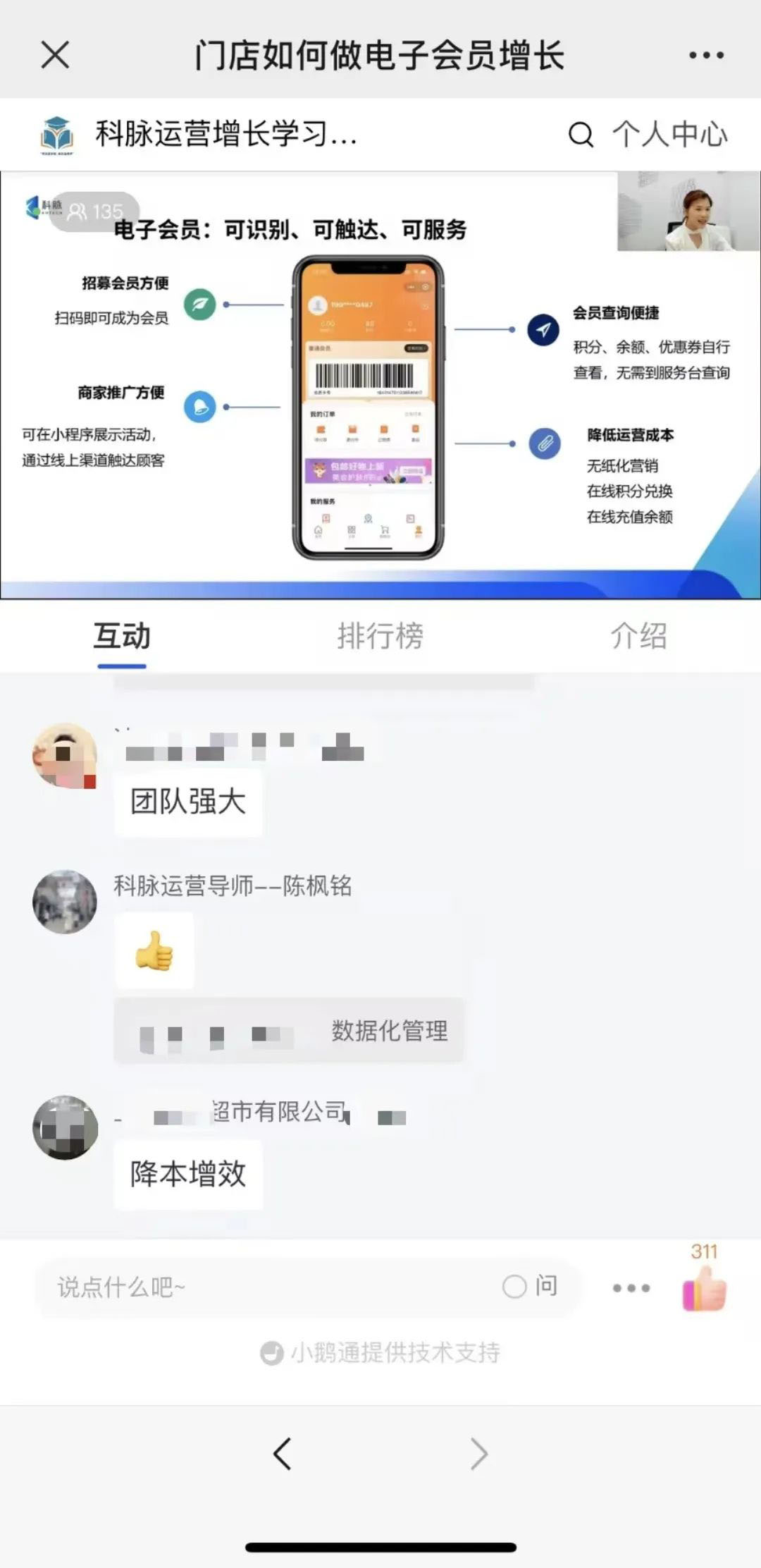Open 陈枫铭's avatar in chat

pyautogui.click(x=65, y=902)
